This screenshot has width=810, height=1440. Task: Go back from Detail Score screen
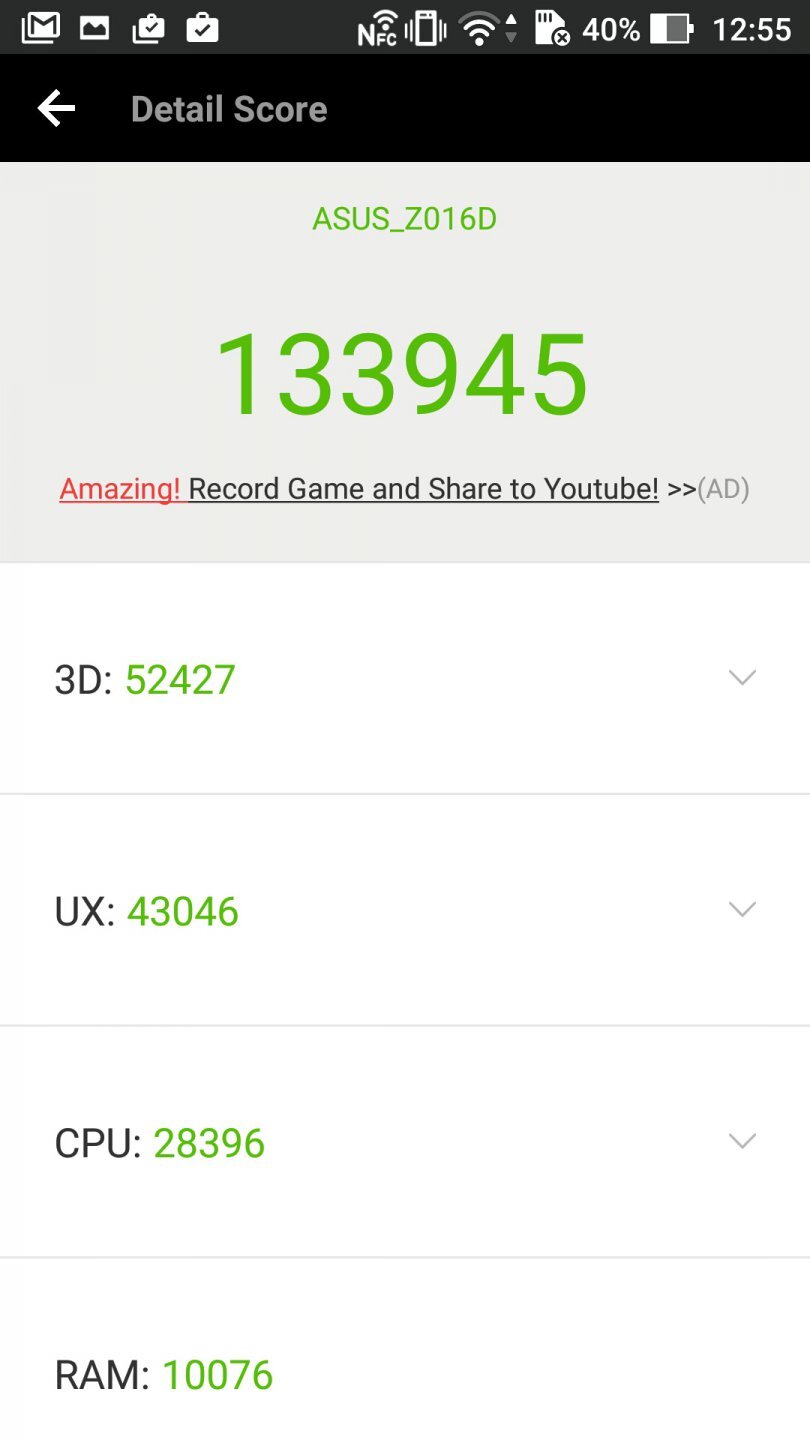click(56, 108)
